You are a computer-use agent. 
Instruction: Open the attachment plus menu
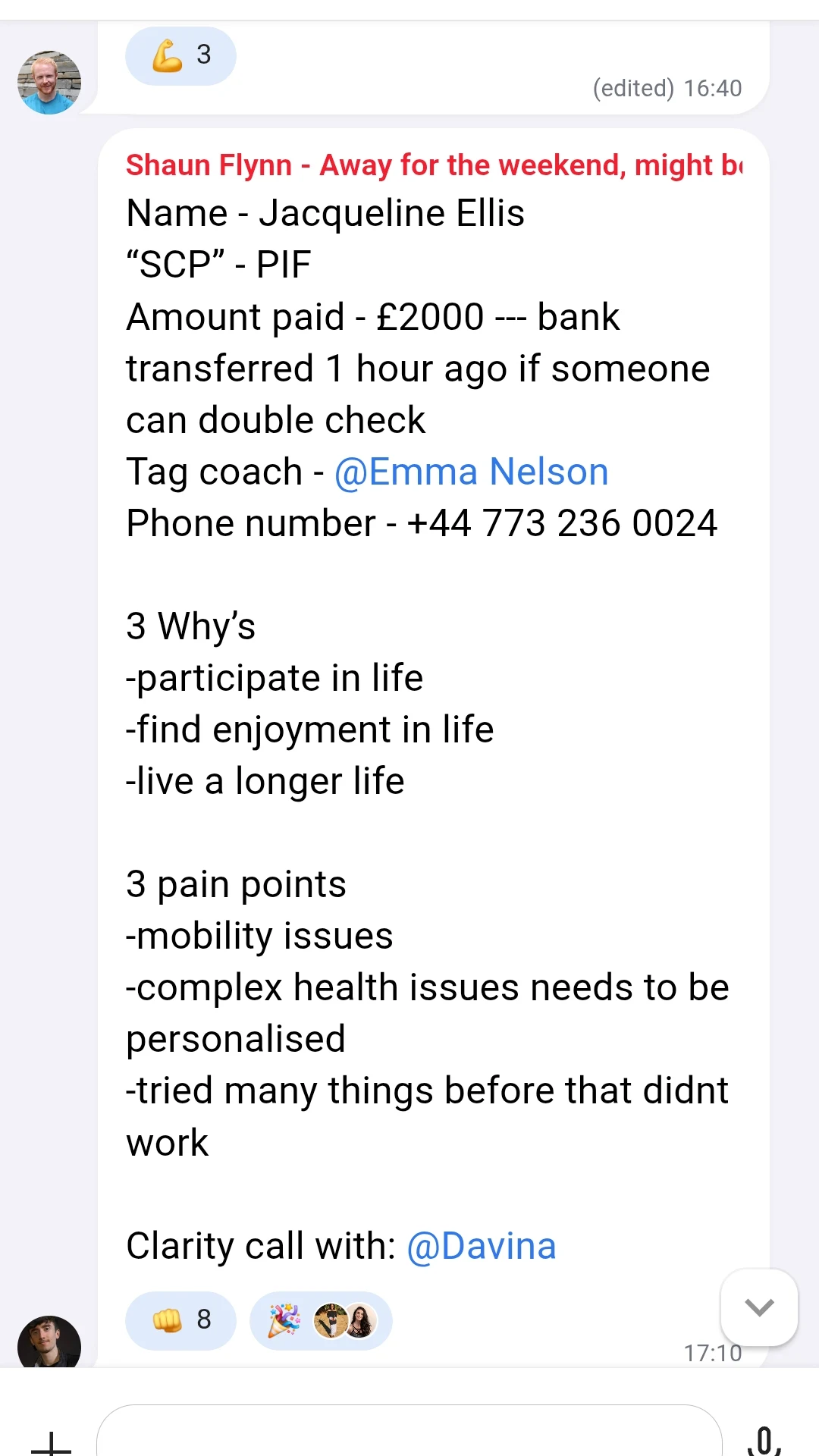pos(51,1442)
